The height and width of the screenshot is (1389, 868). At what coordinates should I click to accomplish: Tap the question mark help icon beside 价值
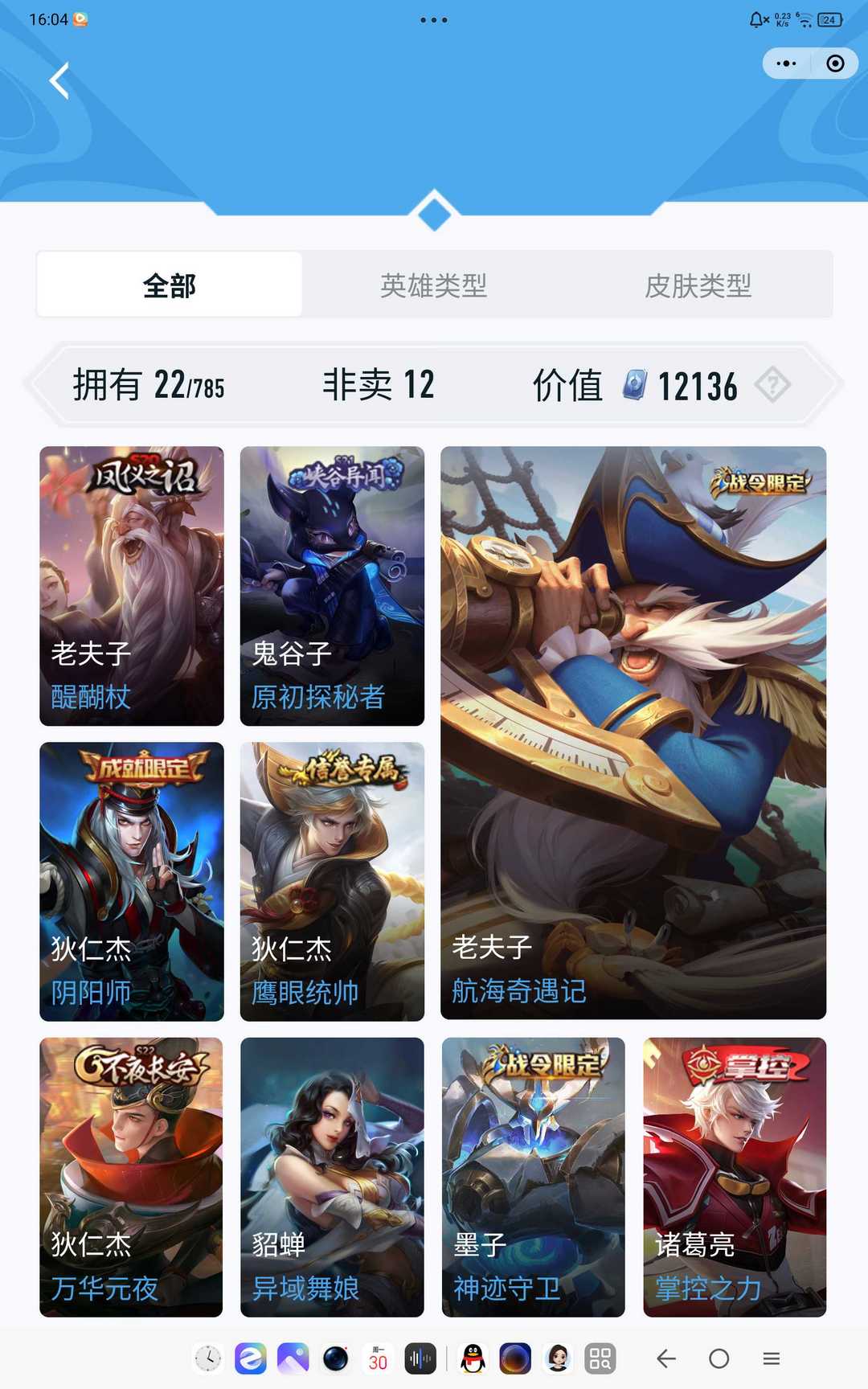772,386
